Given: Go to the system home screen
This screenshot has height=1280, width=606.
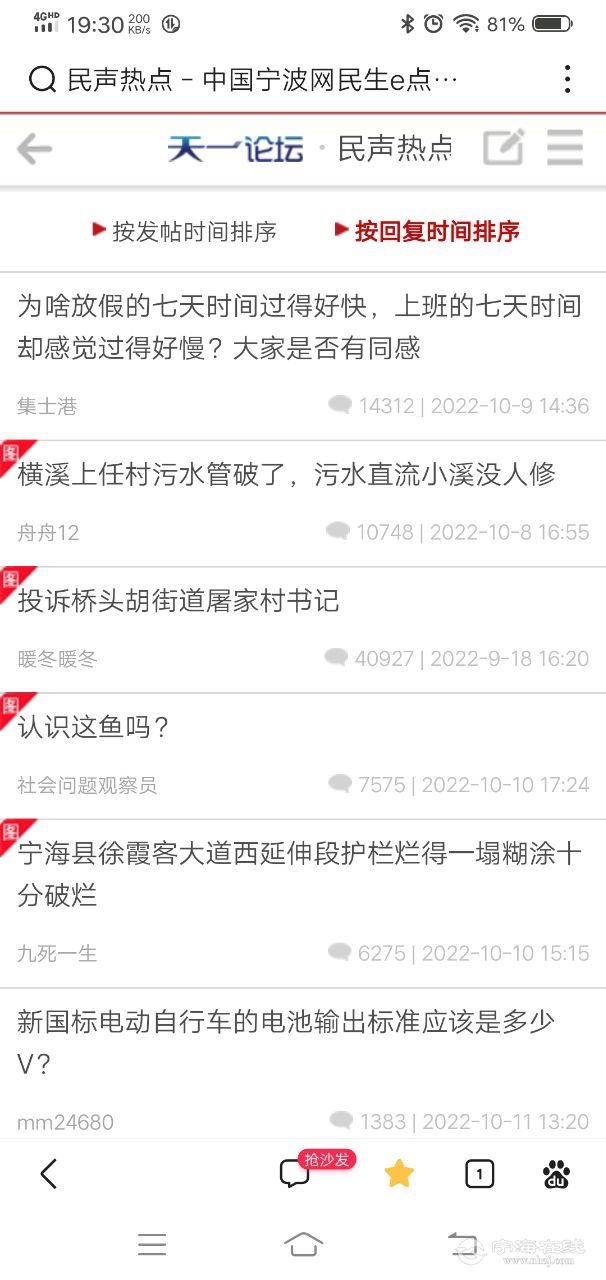Looking at the screenshot, I should click(303, 1243).
